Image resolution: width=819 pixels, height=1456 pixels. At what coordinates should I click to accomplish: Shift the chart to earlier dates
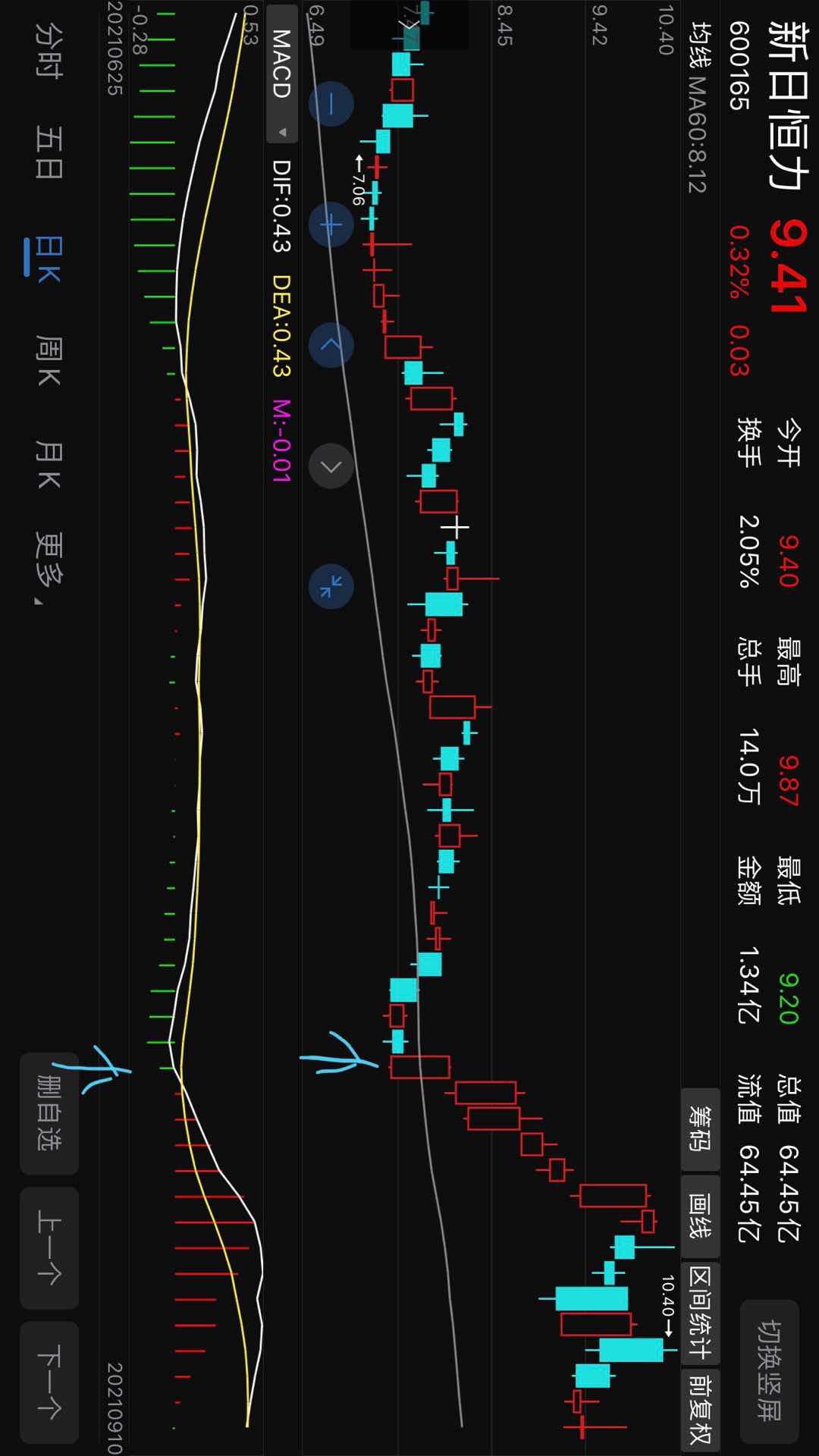click(331, 345)
